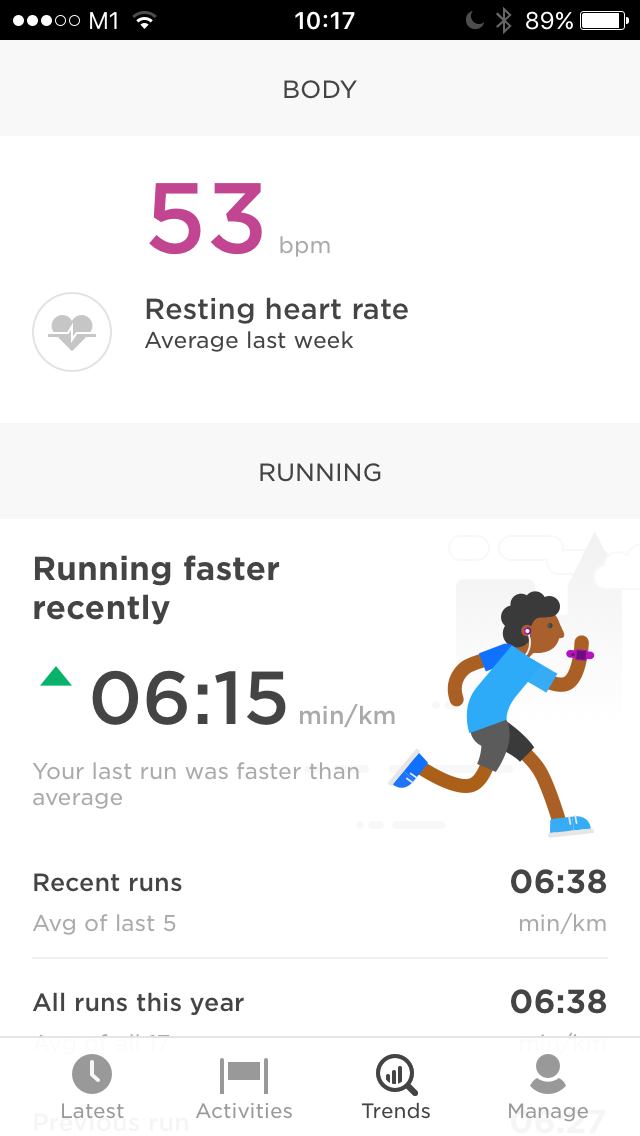Open the Activities tab
This screenshot has height=1136, width=640.
click(x=244, y=1087)
